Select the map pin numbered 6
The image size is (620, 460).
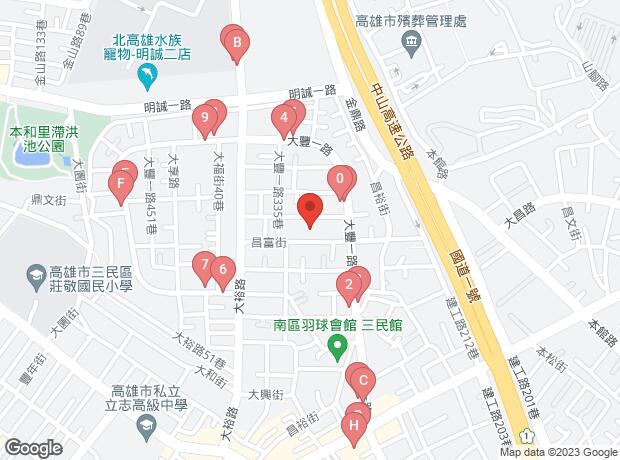tap(224, 269)
